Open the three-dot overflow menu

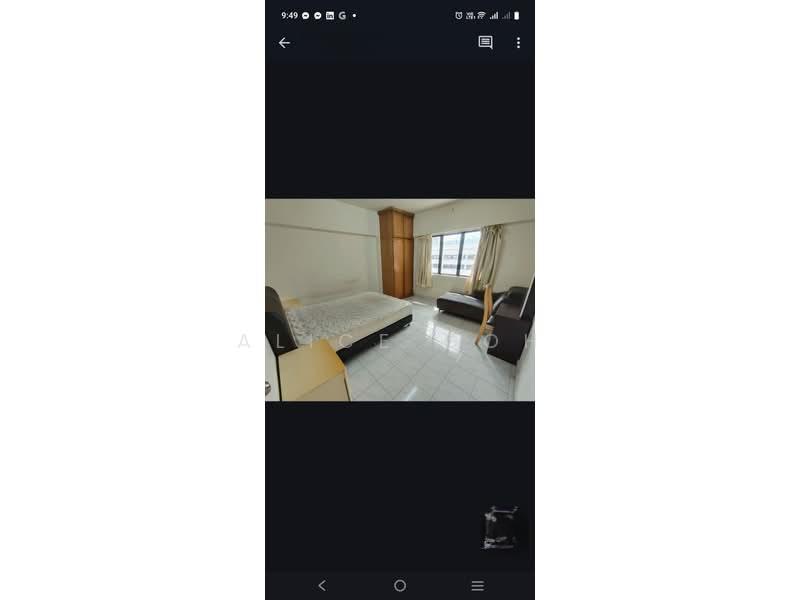[518, 43]
